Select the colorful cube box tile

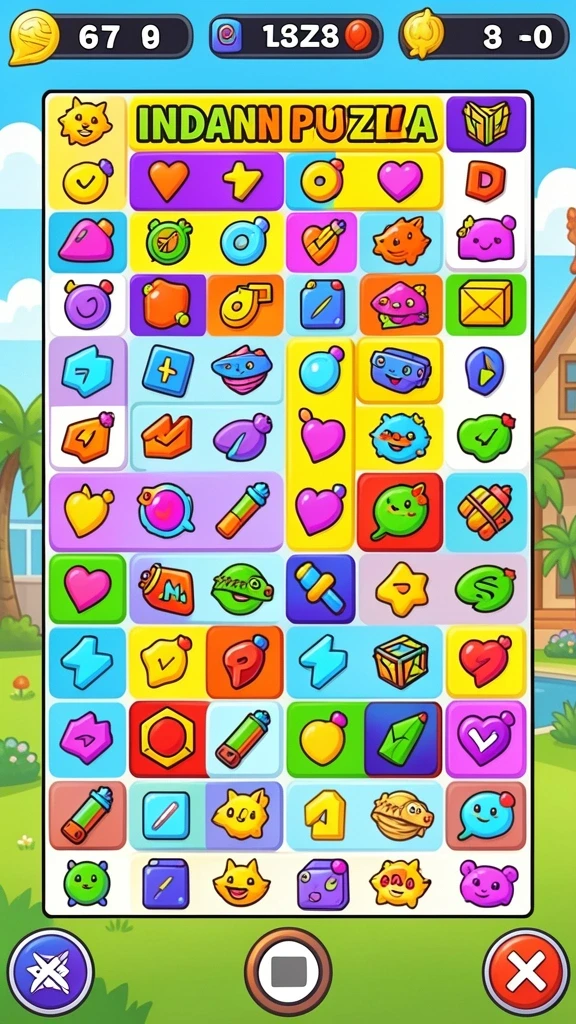tap(400, 662)
